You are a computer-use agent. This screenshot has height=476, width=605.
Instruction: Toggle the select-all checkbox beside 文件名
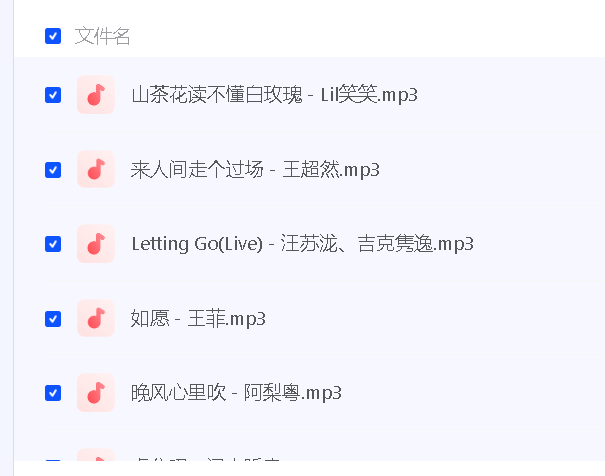coord(53,36)
